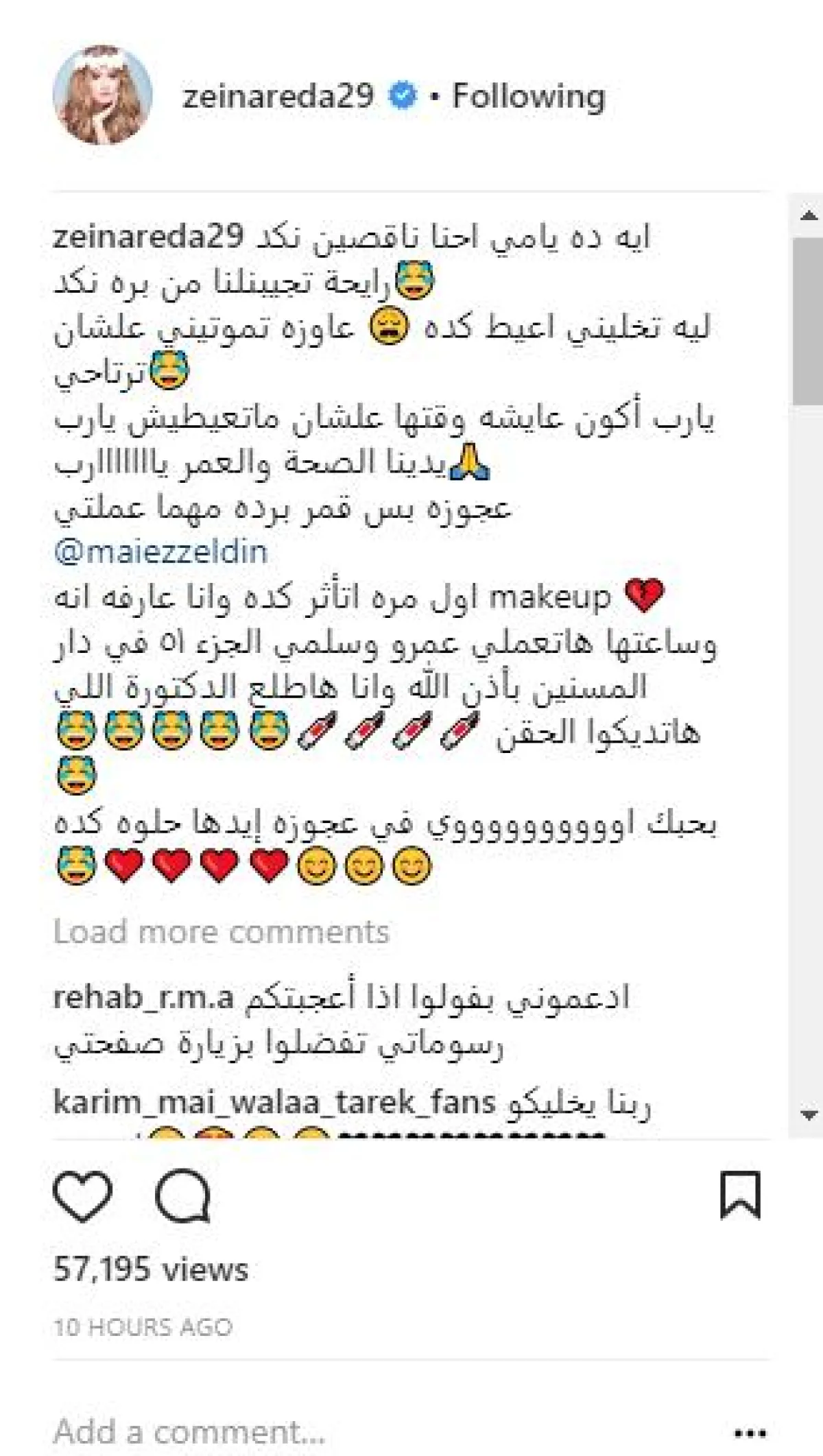The image size is (823, 1456).
Task: Load more comments
Action: point(221,932)
